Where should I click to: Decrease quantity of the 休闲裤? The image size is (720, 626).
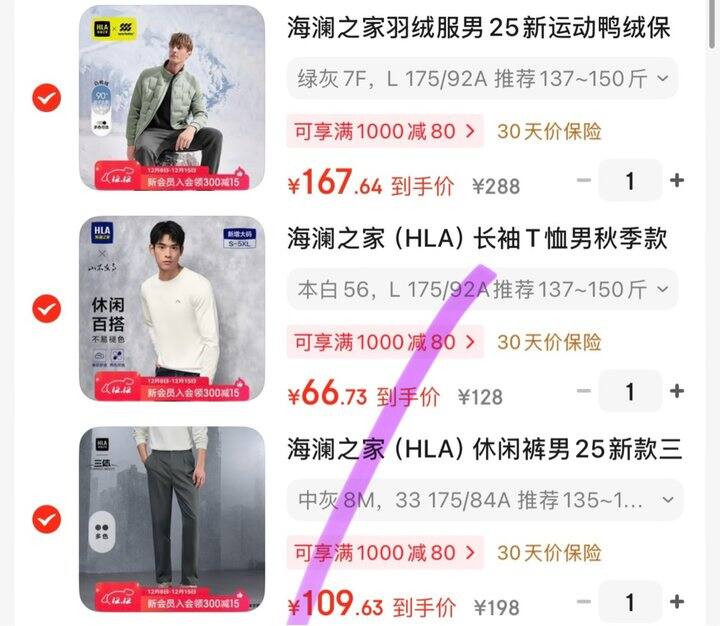(584, 602)
